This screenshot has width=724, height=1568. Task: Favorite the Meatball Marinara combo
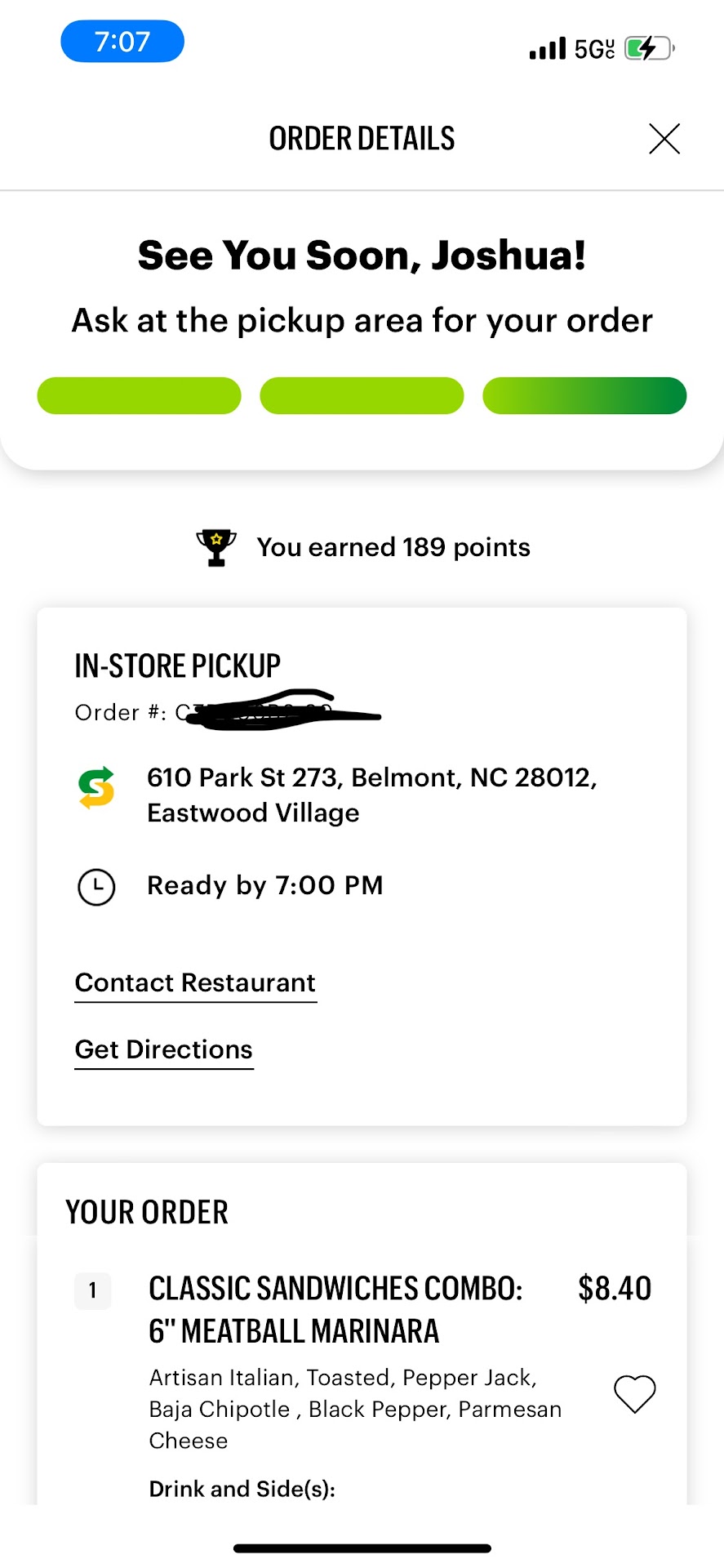click(x=634, y=1393)
